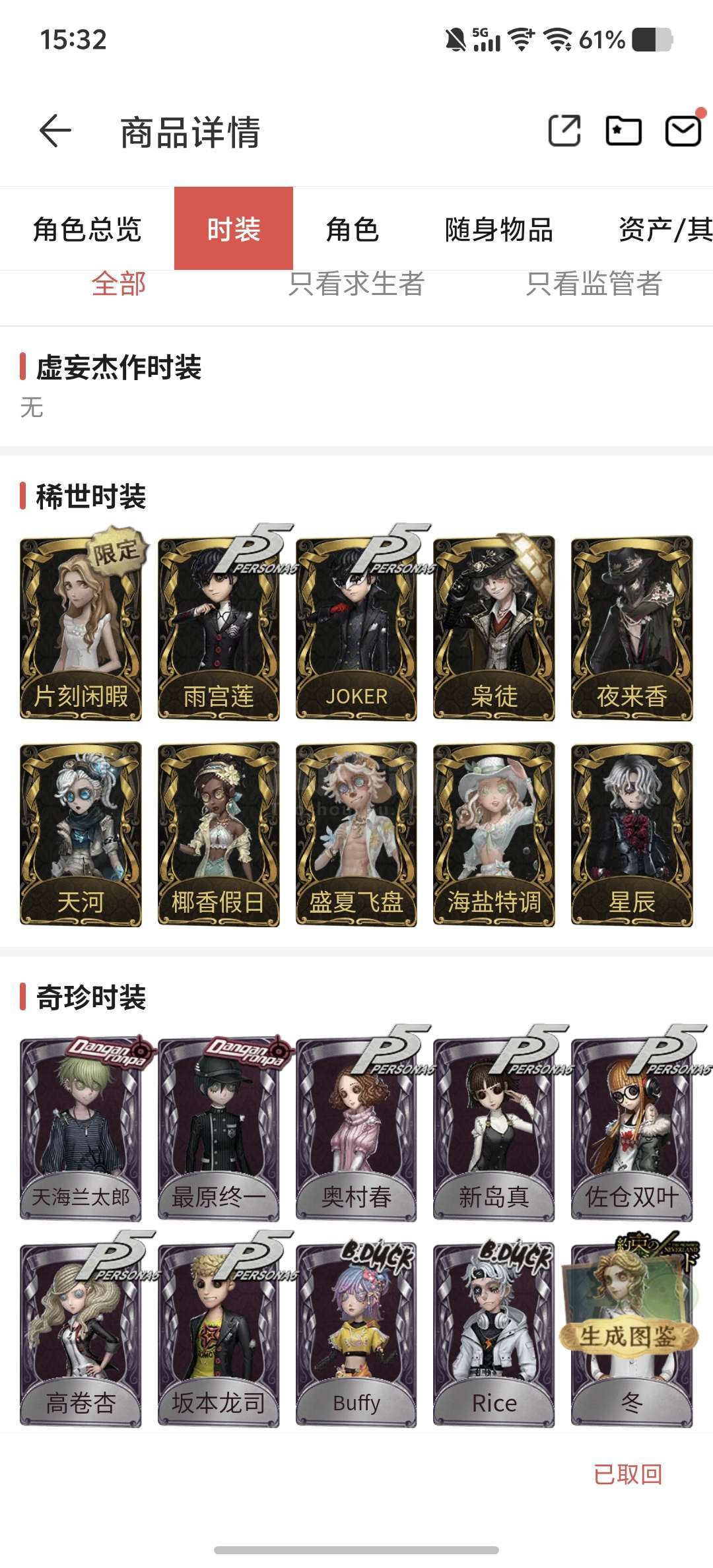Viewport: 713px width, 1568px height.
Task: Go back from 商品详情 page
Action: click(x=55, y=131)
